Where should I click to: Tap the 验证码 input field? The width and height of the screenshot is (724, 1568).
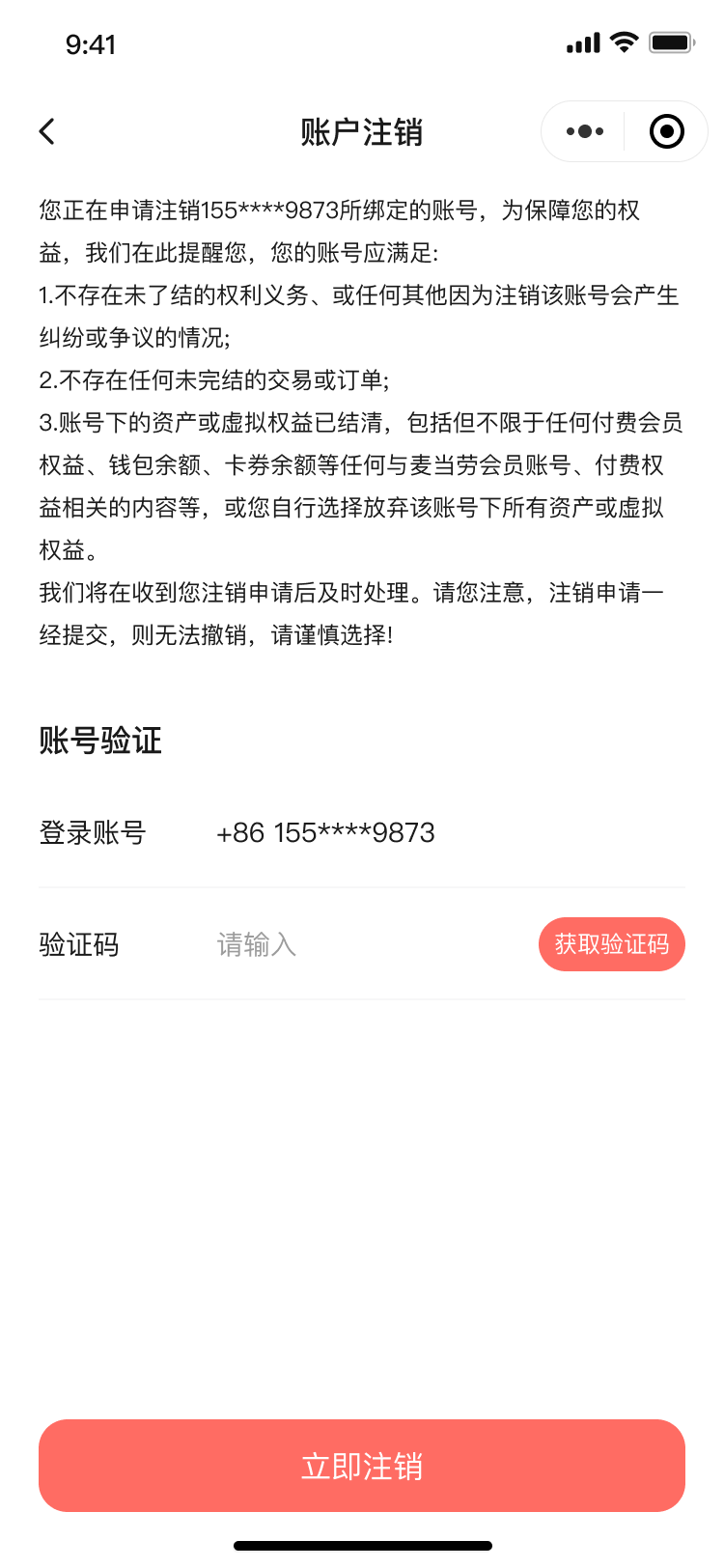coord(367,944)
